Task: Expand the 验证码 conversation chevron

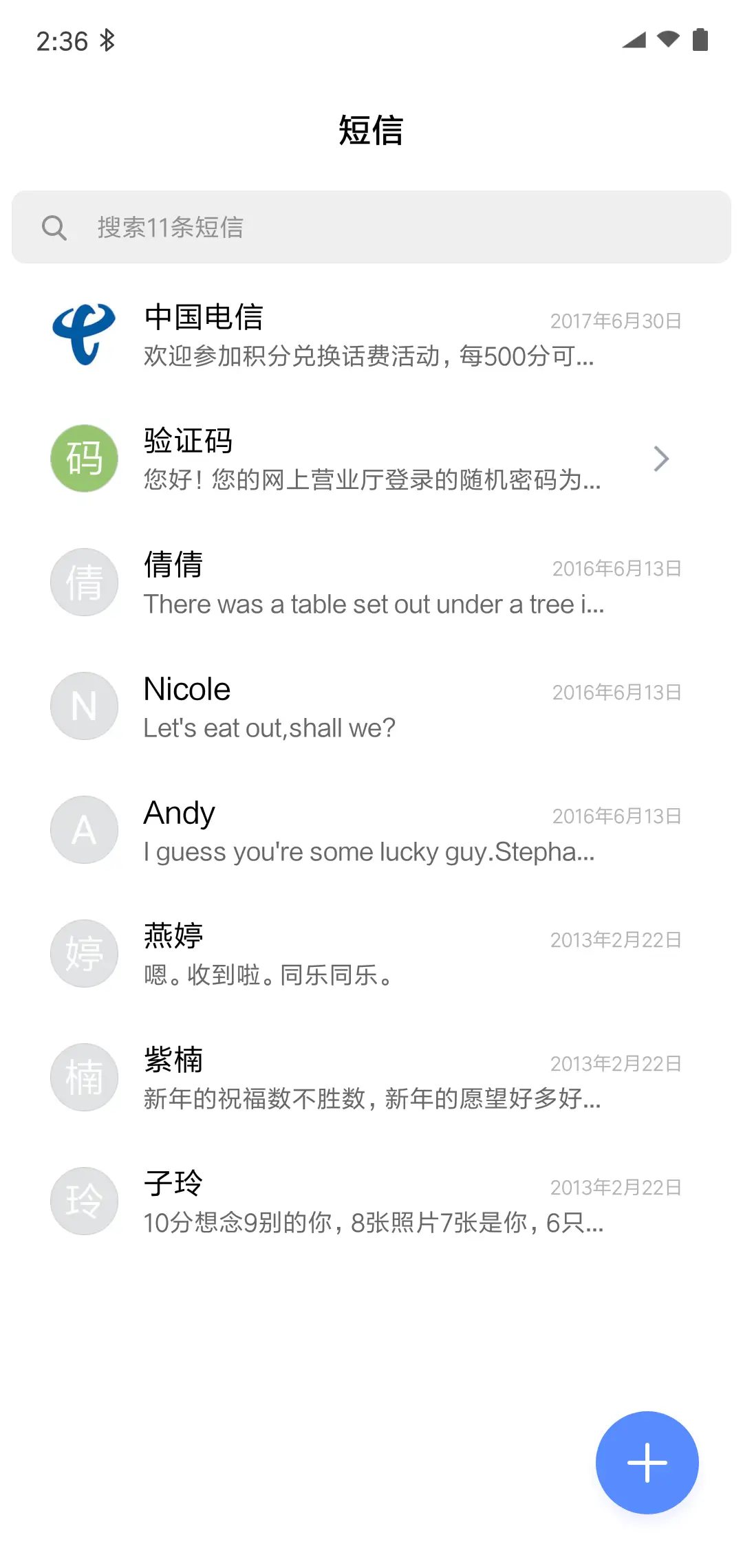Action: (x=661, y=459)
